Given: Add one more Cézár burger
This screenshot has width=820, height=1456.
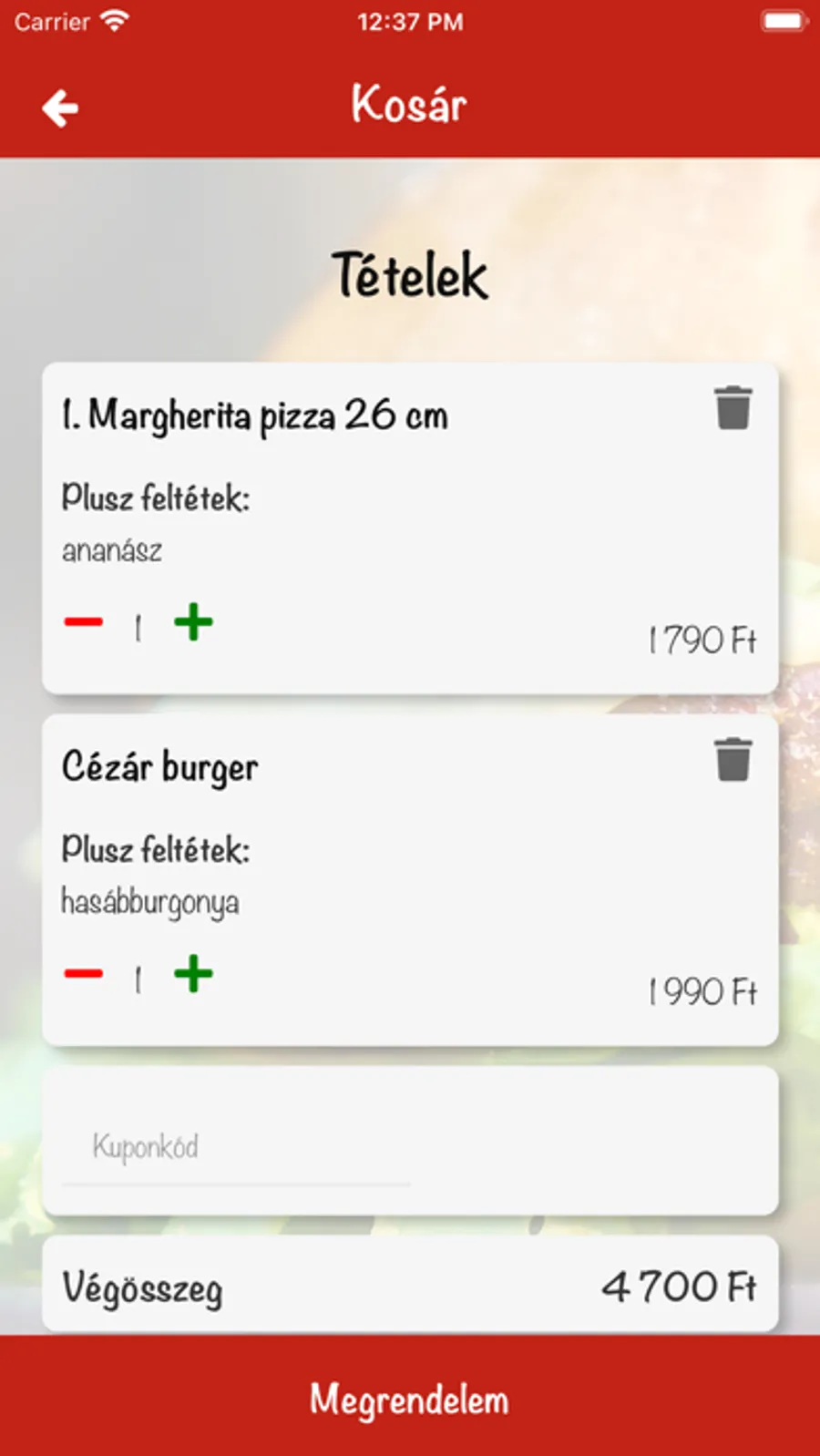Looking at the screenshot, I should (193, 974).
